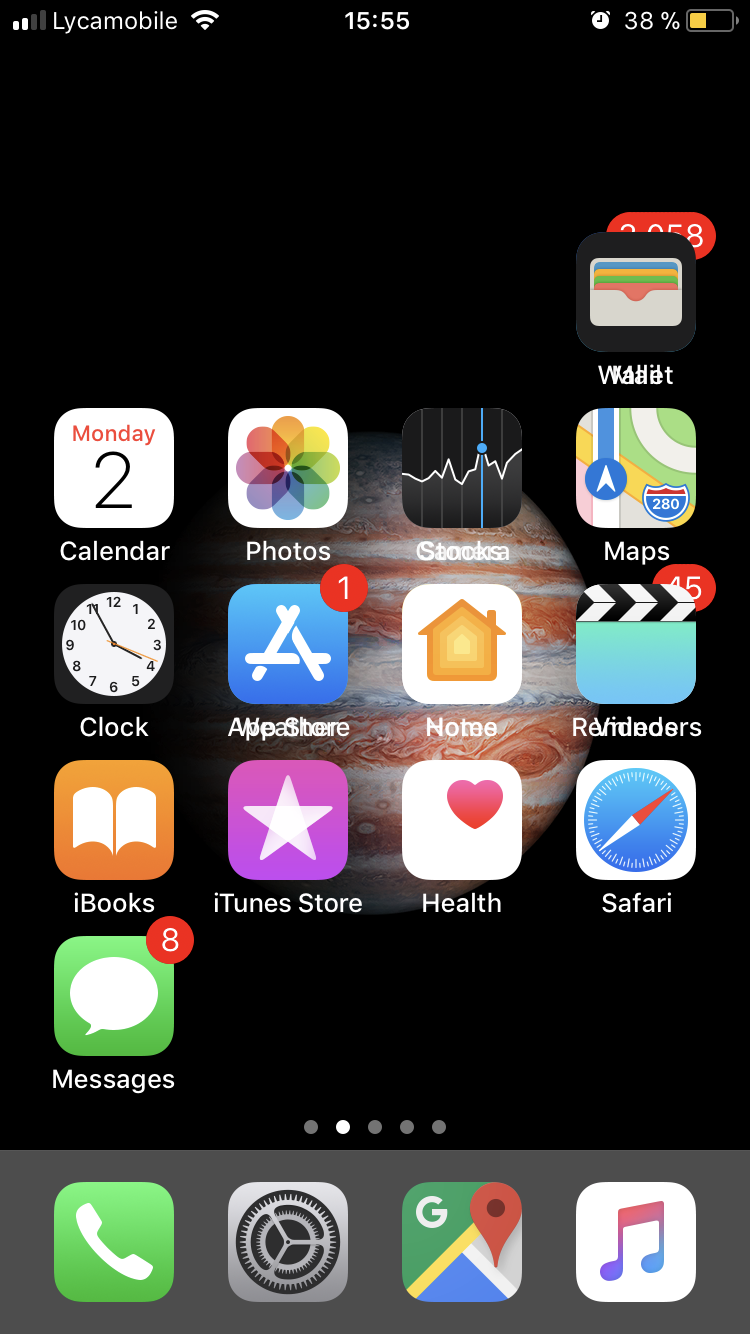Open the Clock app
Viewport: 750px width, 1334px height.
[114, 644]
